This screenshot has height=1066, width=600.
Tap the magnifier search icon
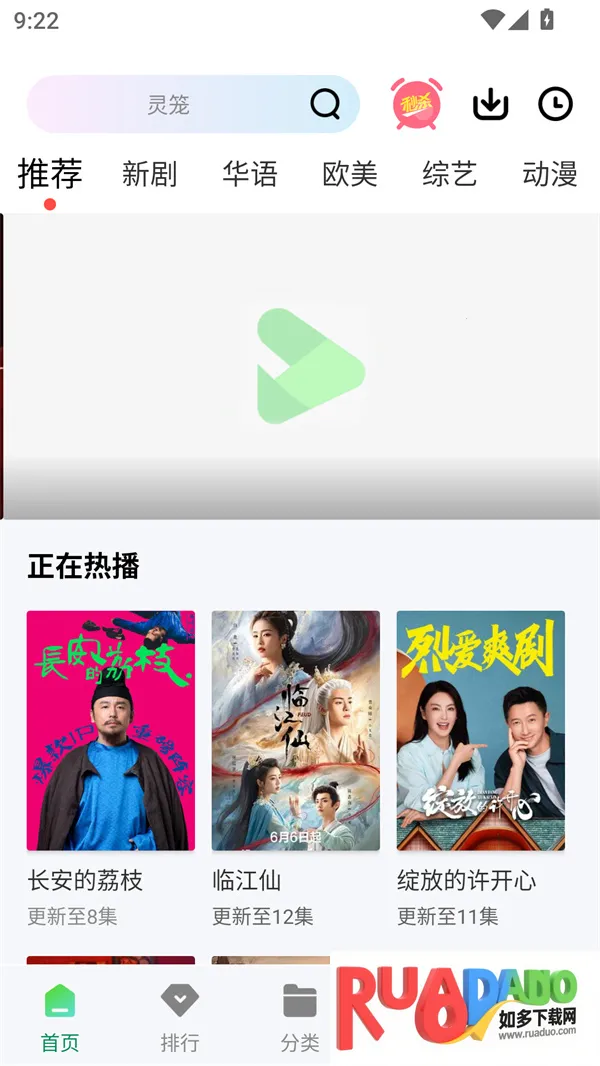(x=325, y=104)
